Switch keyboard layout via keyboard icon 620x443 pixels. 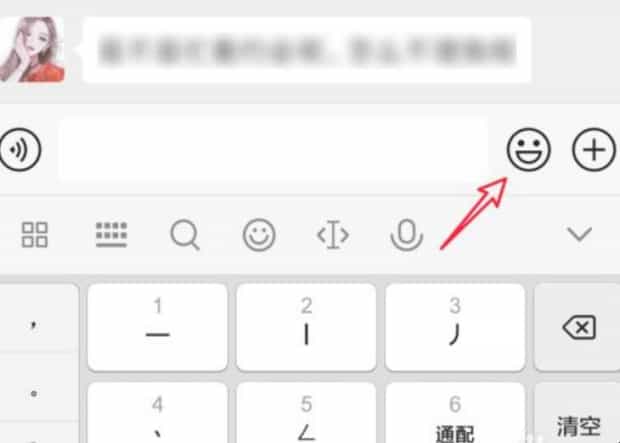[x=111, y=235]
